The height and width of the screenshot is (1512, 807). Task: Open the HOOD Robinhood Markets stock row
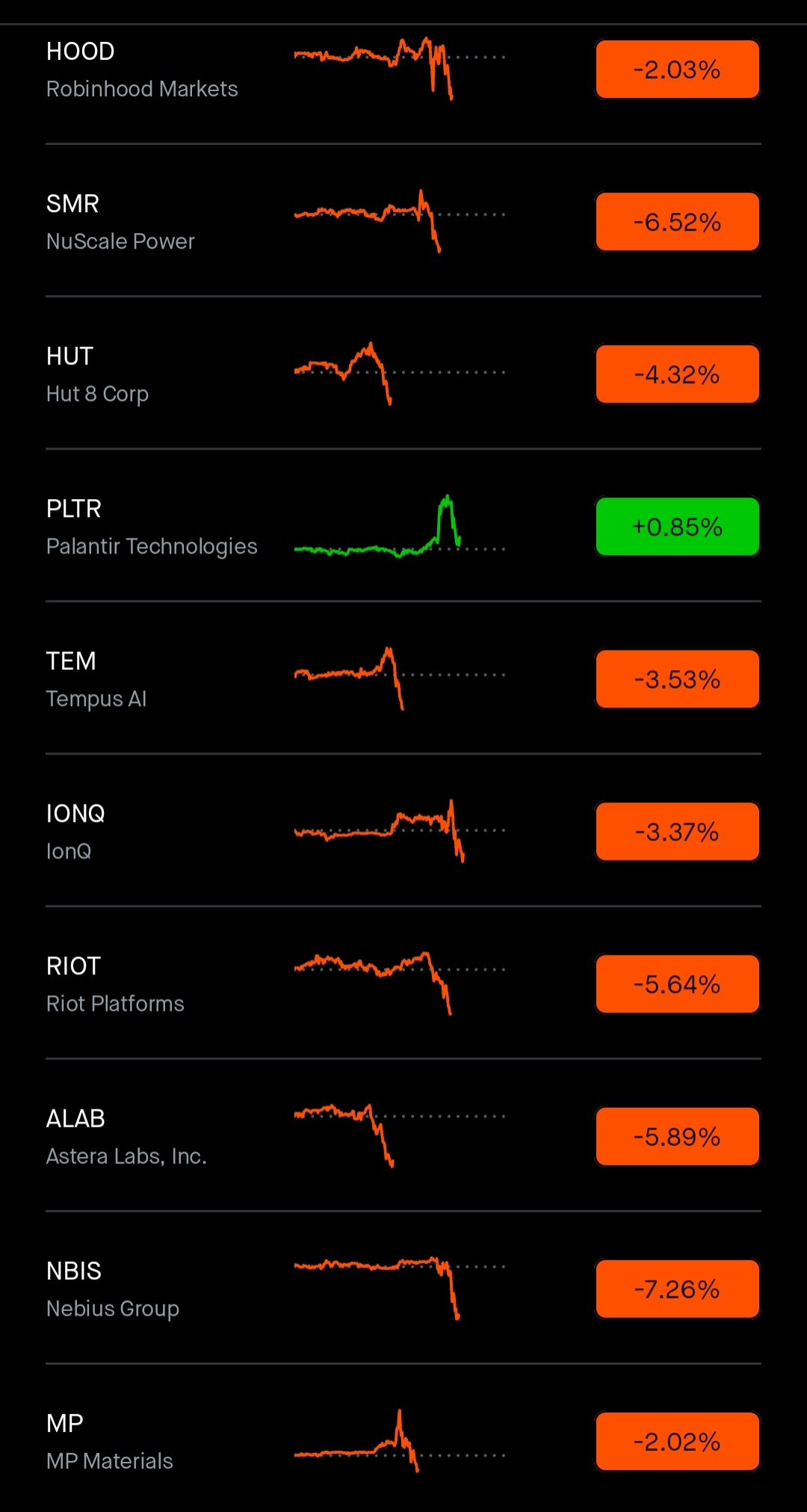[142, 70]
